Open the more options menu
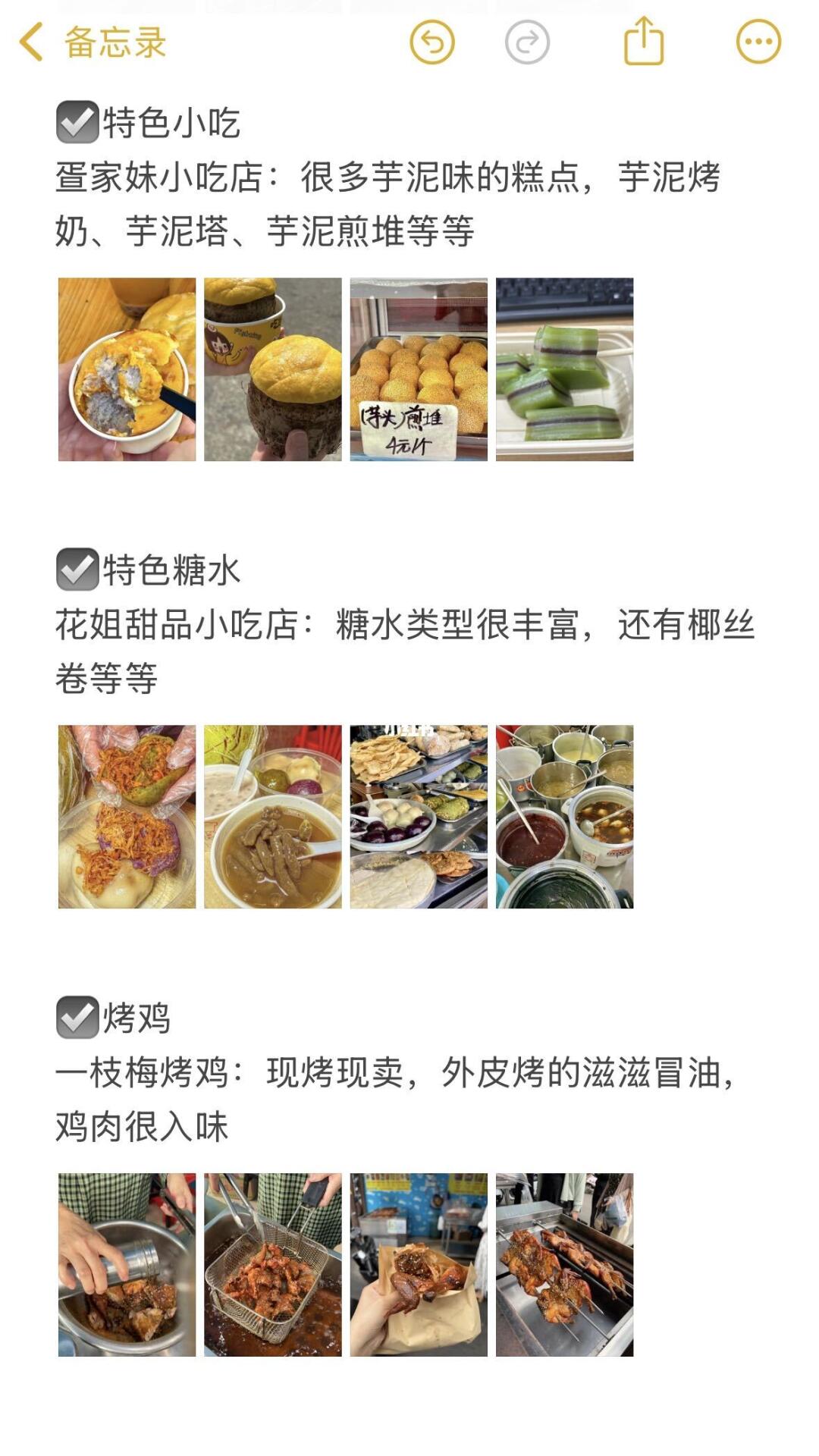The height and width of the screenshot is (1456, 819). tap(758, 42)
